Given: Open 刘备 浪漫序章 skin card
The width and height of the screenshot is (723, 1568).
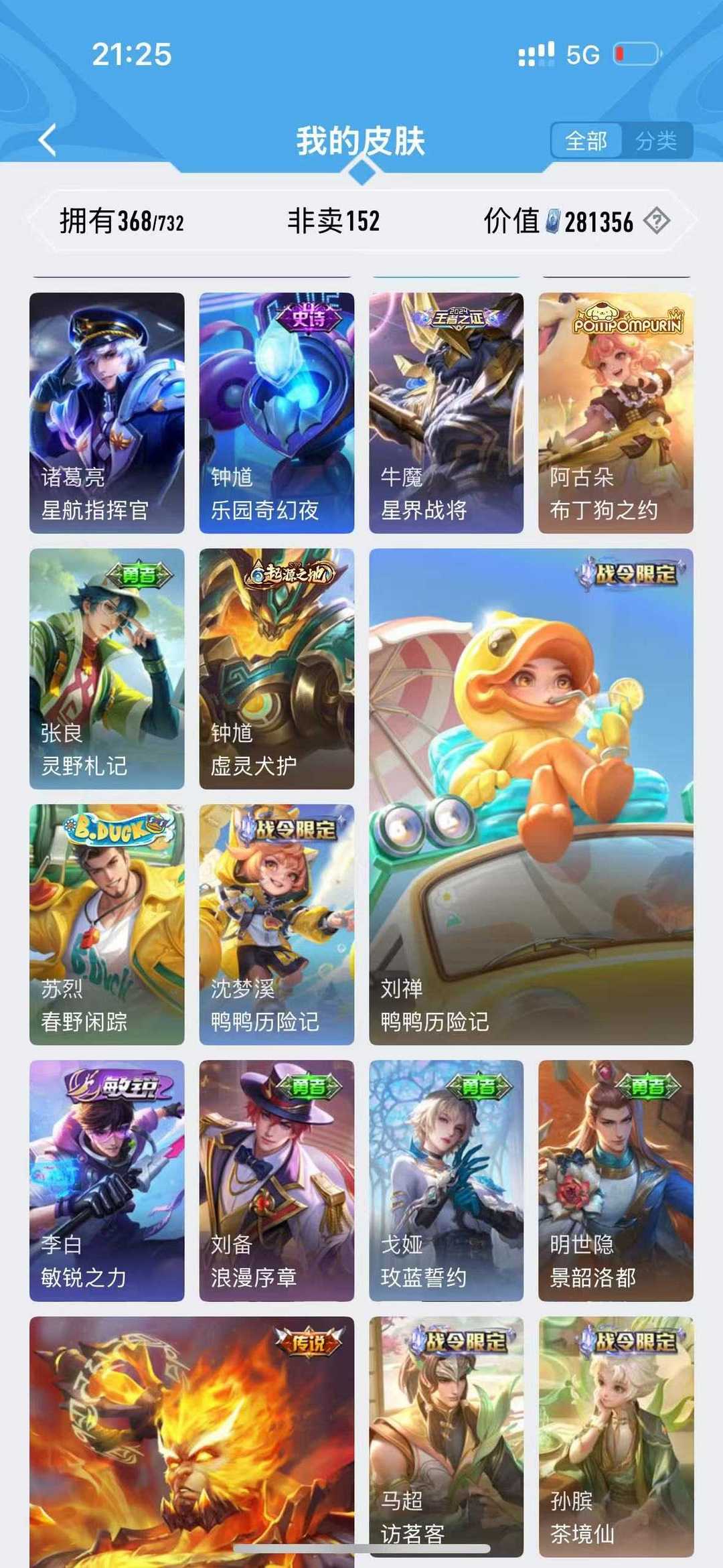Looking at the screenshot, I should coord(276,1180).
